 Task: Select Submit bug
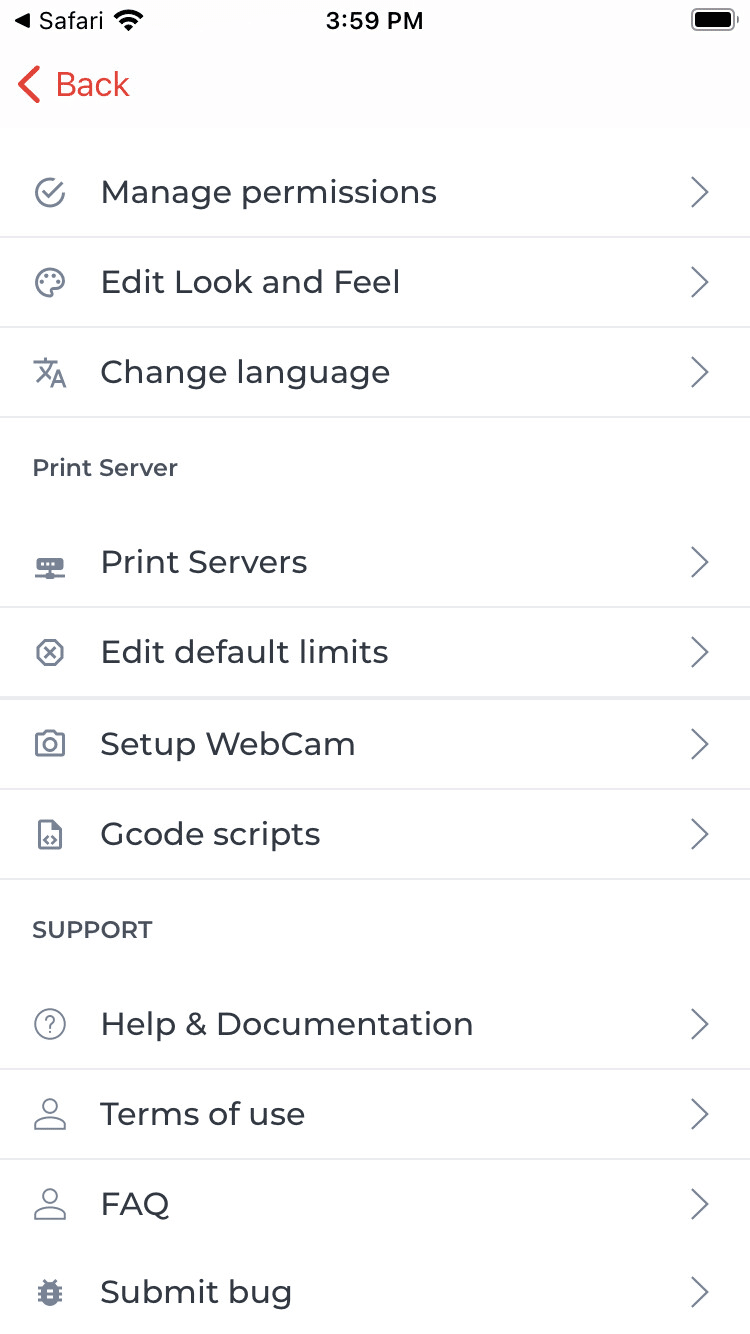pyautogui.click(x=375, y=1293)
